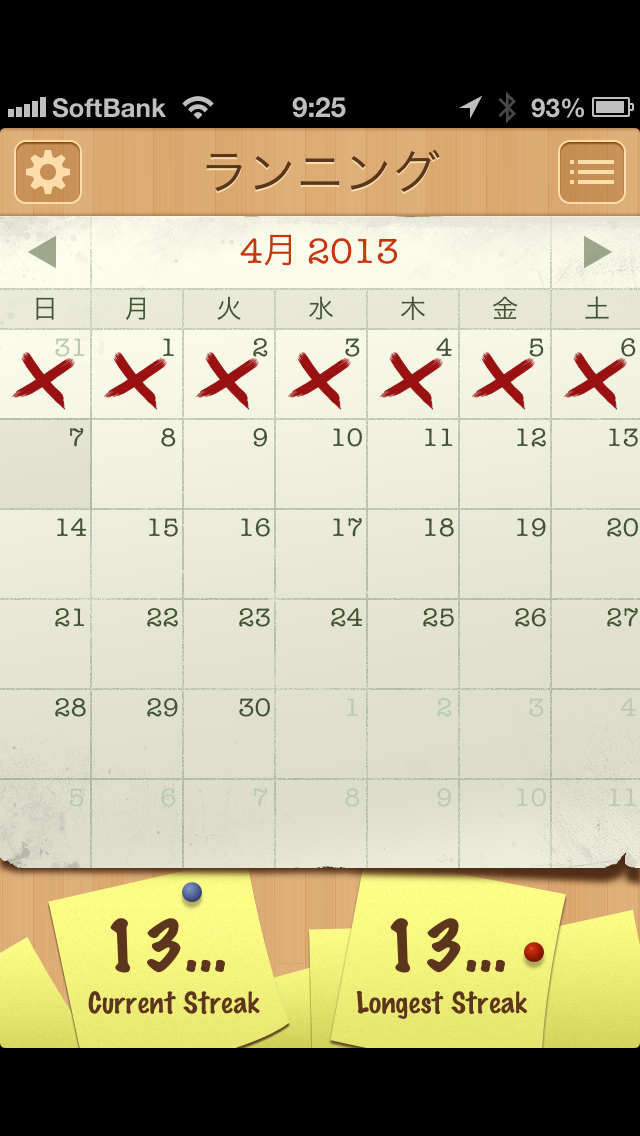Toggle the mark on April 1

point(137,376)
